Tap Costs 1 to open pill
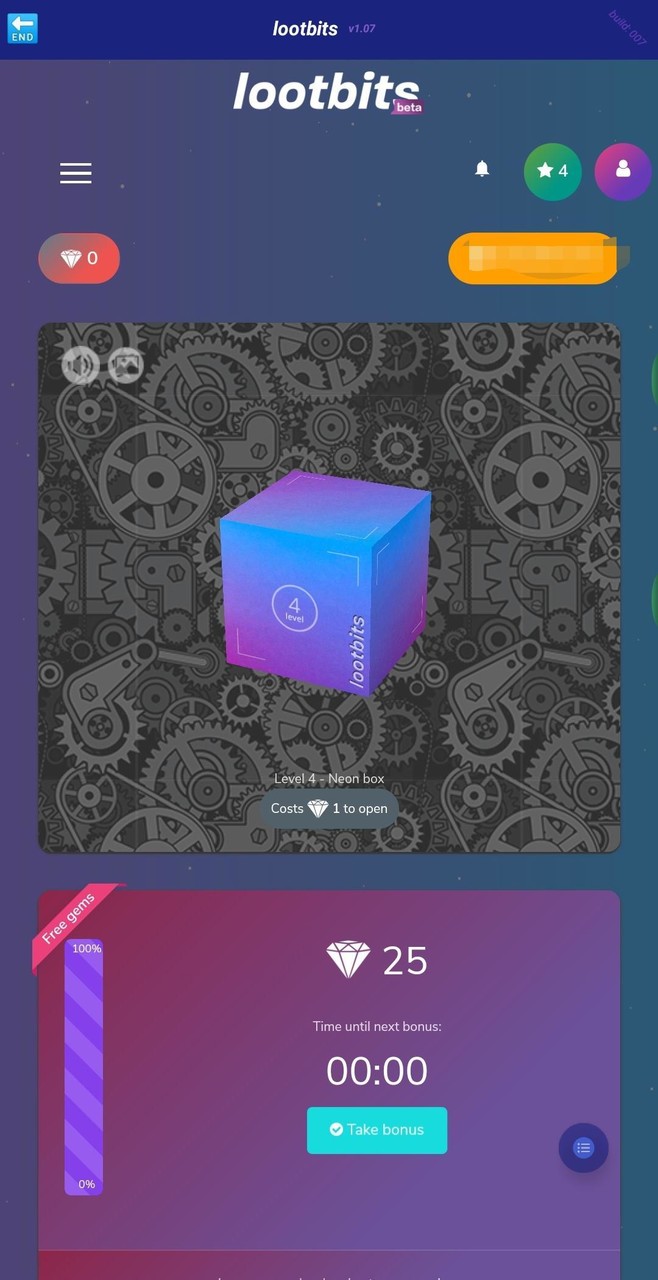The height and width of the screenshot is (1280, 658). pyautogui.click(x=329, y=808)
